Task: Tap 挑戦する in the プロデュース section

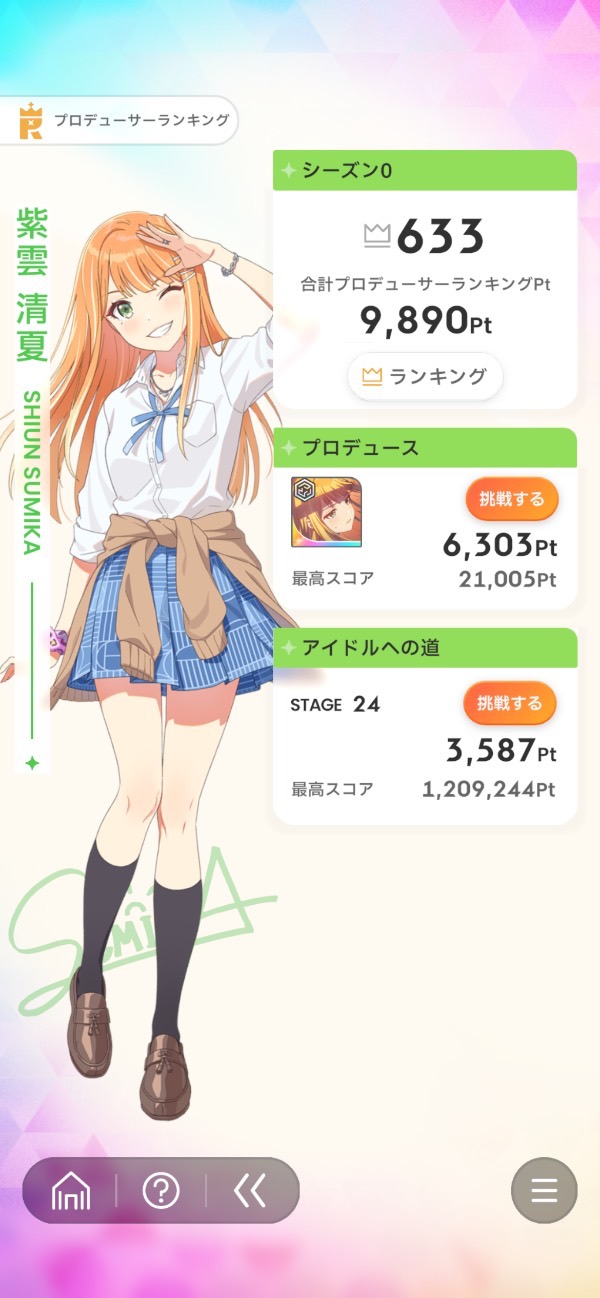Action: (511, 499)
